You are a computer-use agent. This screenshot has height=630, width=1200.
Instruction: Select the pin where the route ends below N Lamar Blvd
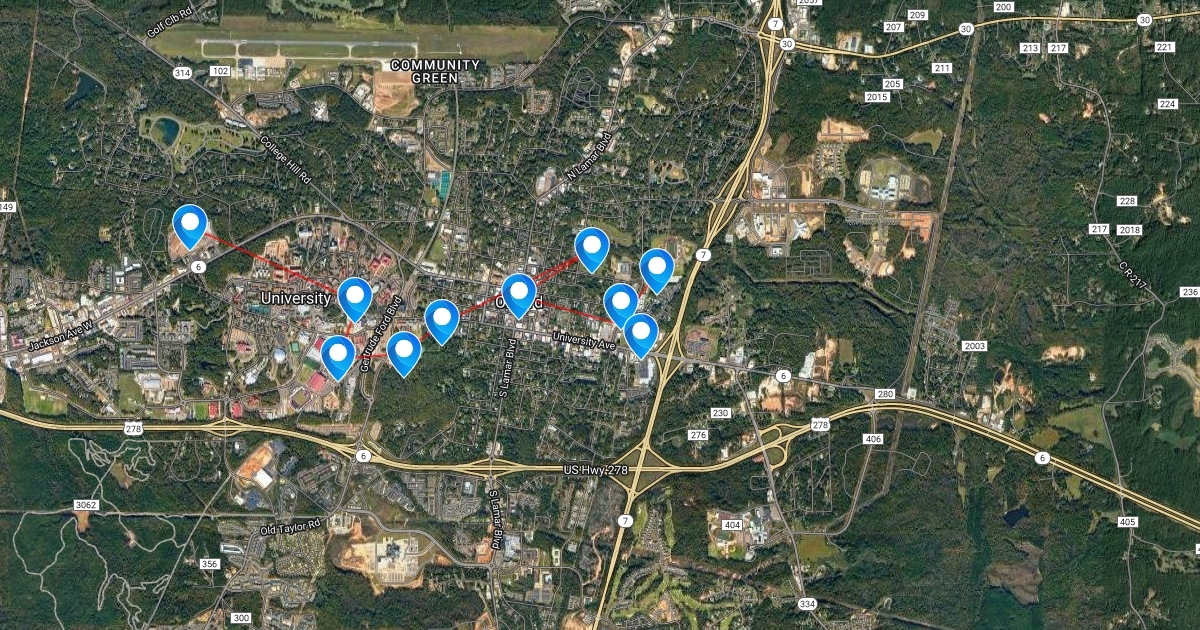coord(592,248)
